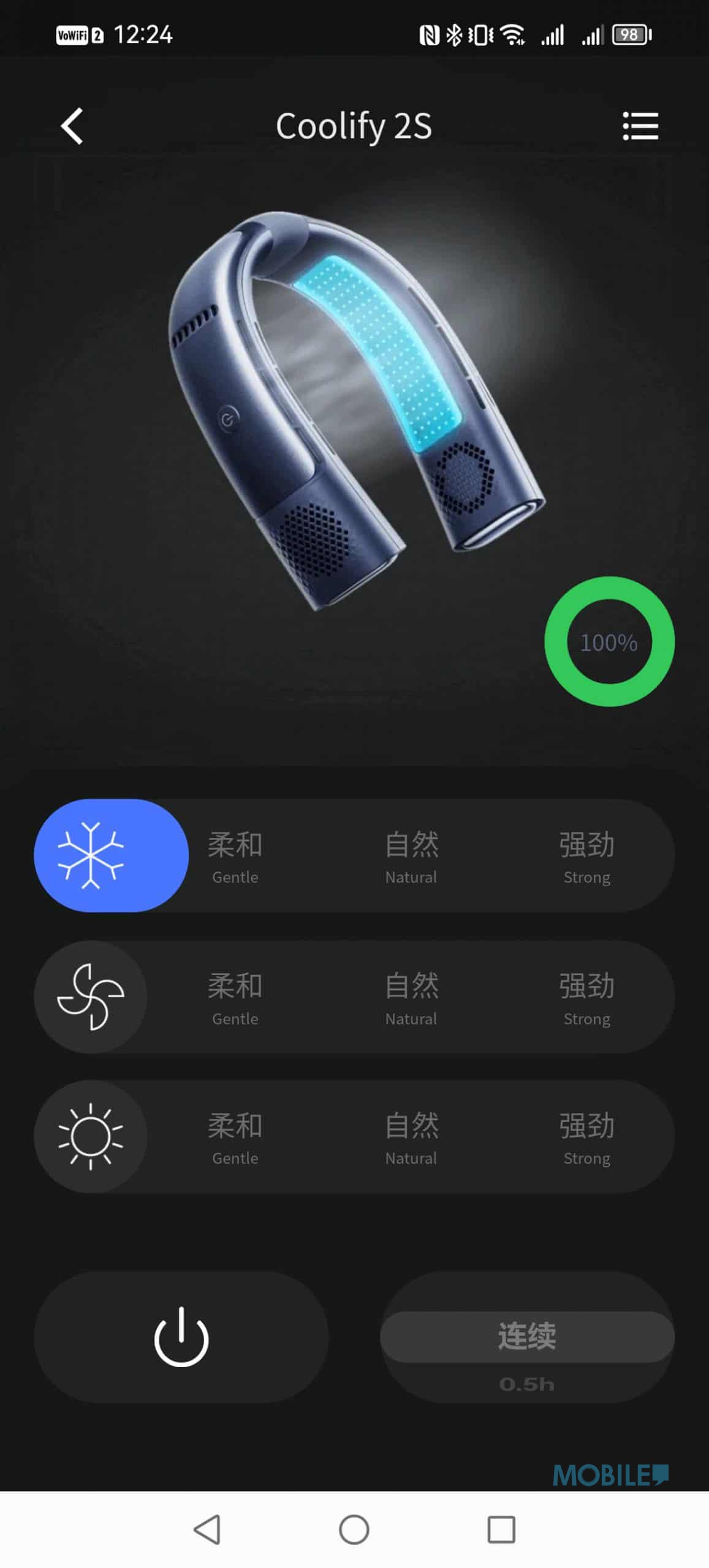709x1568 pixels.
Task: Expand the 连续 continuous timer selector
Action: [x=528, y=1335]
